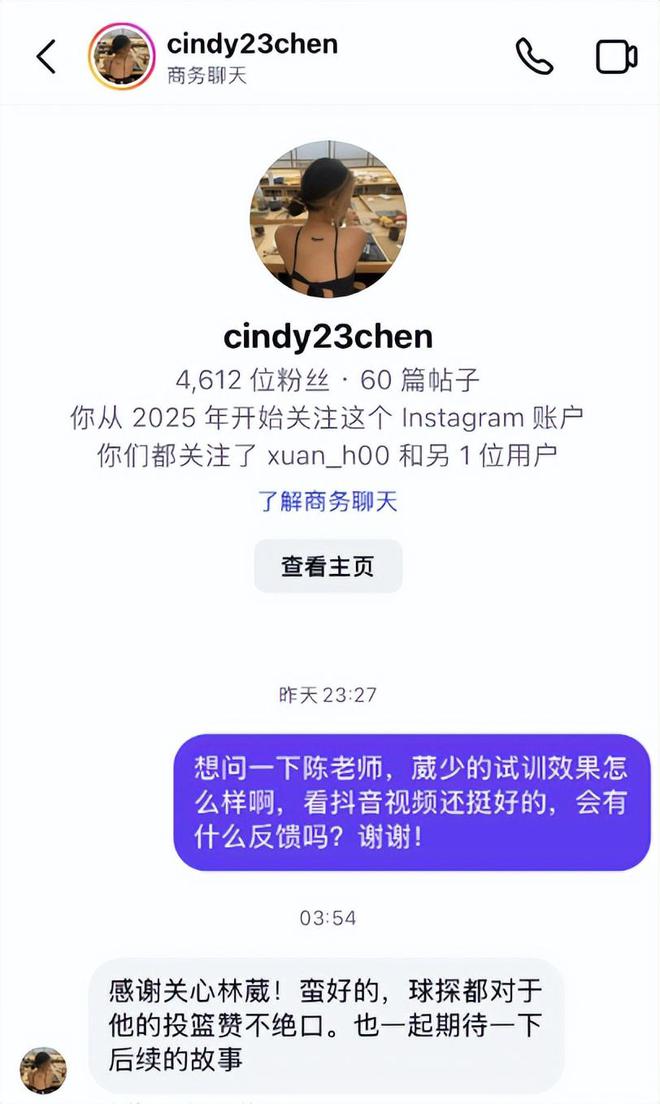Tap the small sender avatar beside the reply
This screenshot has width=660, height=1104.
43,1070
